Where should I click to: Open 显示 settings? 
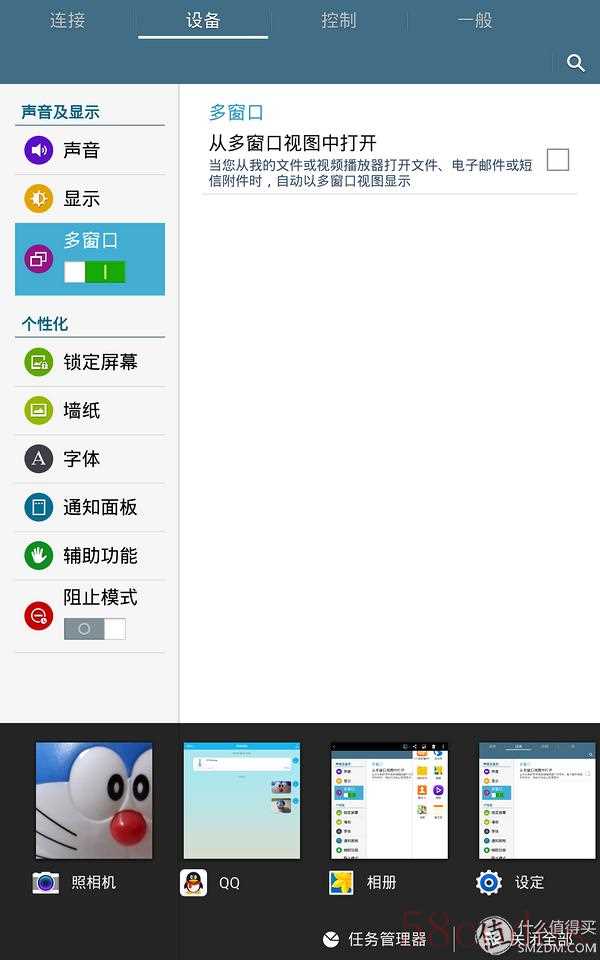(90, 199)
